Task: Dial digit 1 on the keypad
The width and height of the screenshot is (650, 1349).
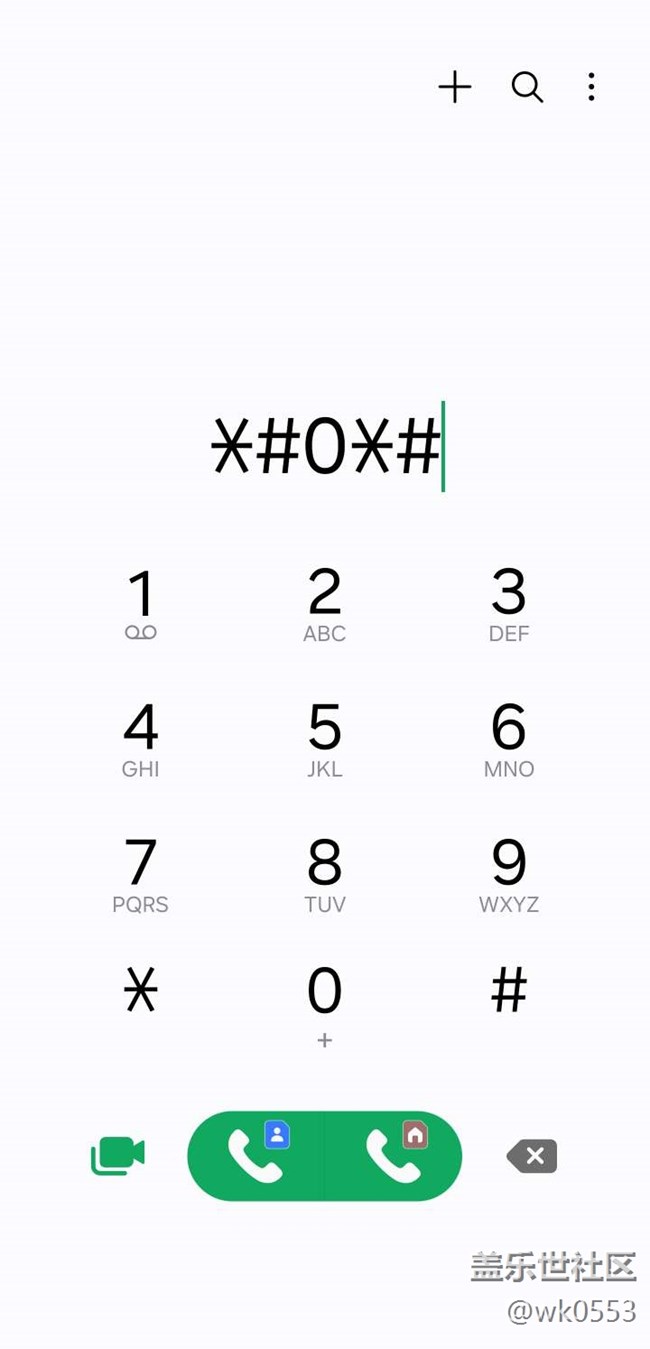Action: tap(141, 603)
